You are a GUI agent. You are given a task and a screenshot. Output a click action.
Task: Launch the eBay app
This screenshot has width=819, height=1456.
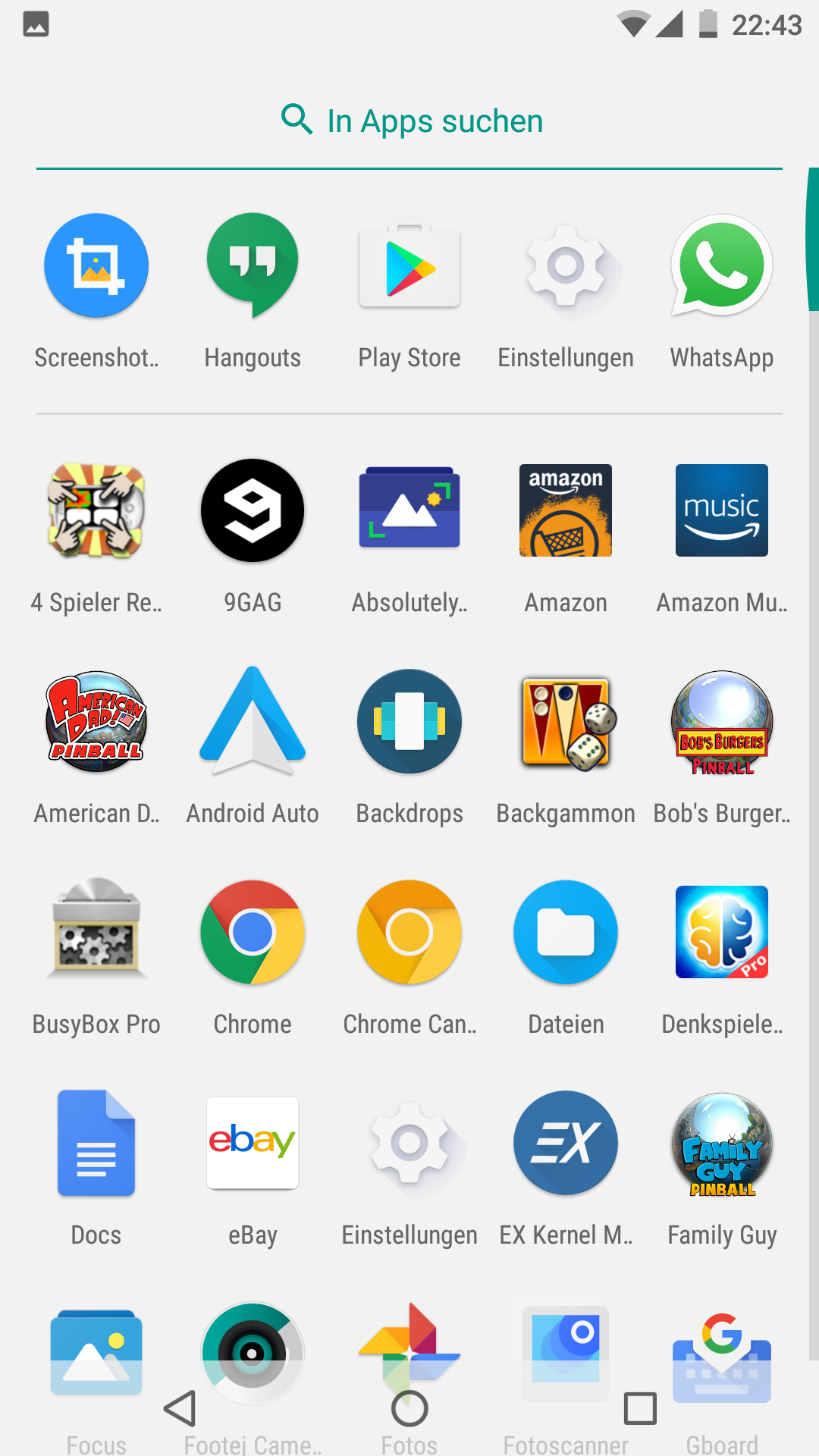pos(253,1143)
